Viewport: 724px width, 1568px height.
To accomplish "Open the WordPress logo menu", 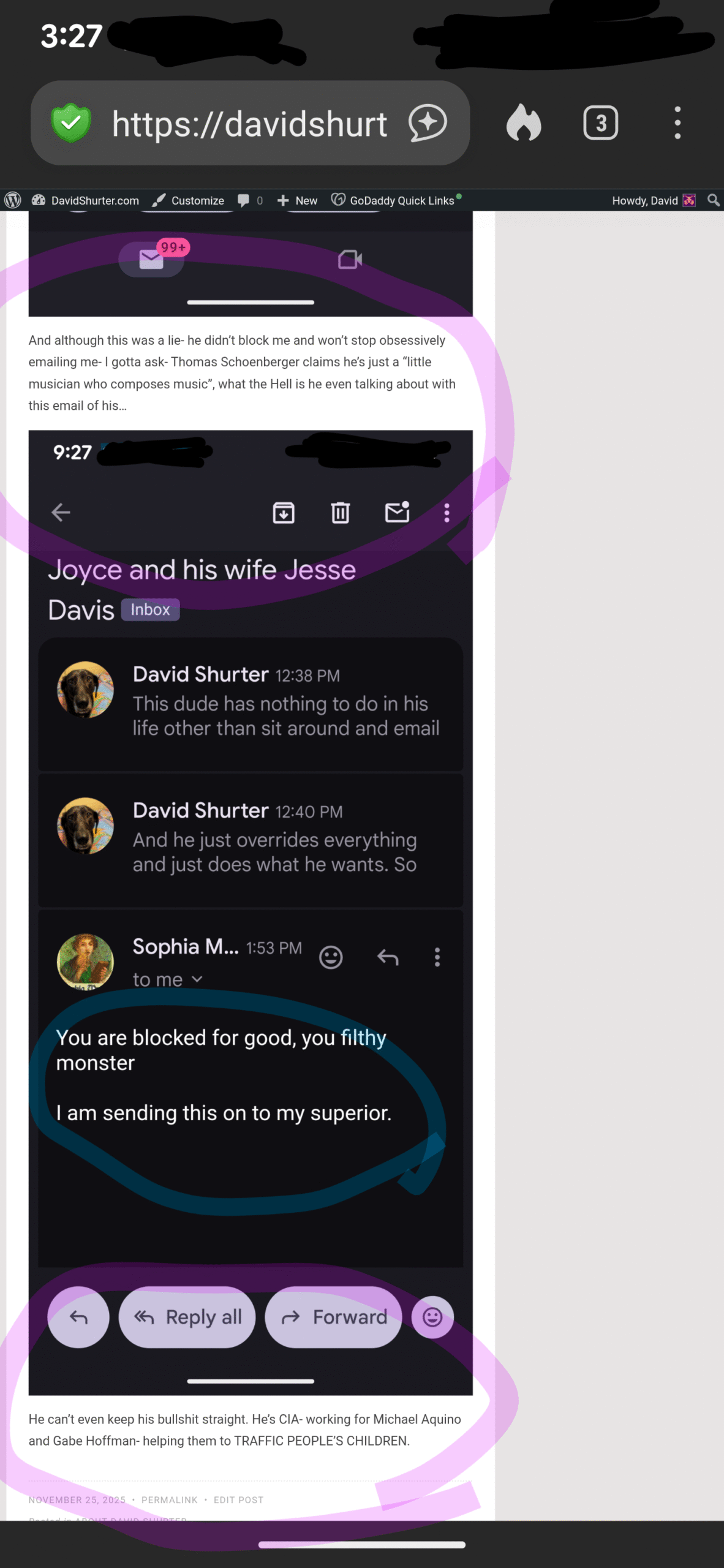I will (13, 200).
